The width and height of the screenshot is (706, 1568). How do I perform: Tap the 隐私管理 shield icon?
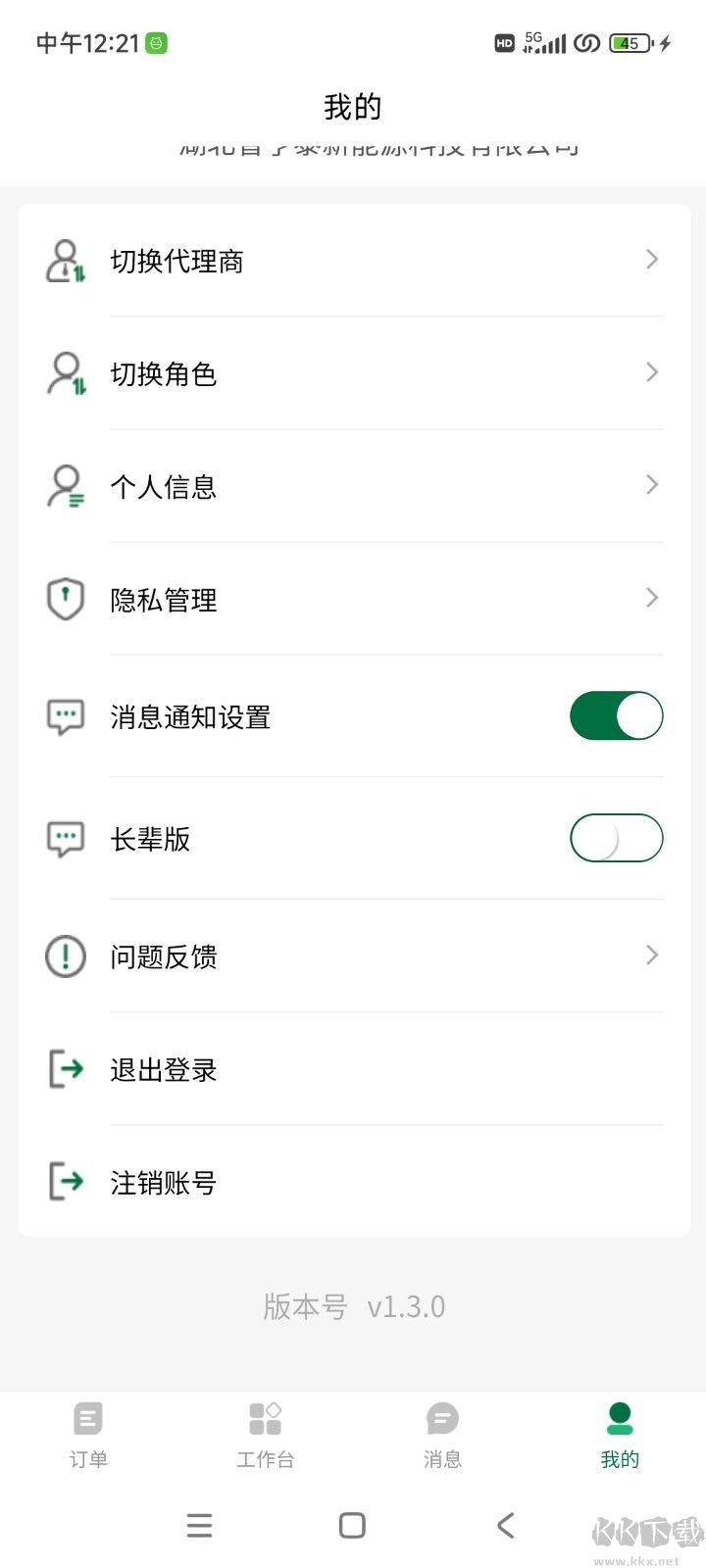pyautogui.click(x=64, y=599)
